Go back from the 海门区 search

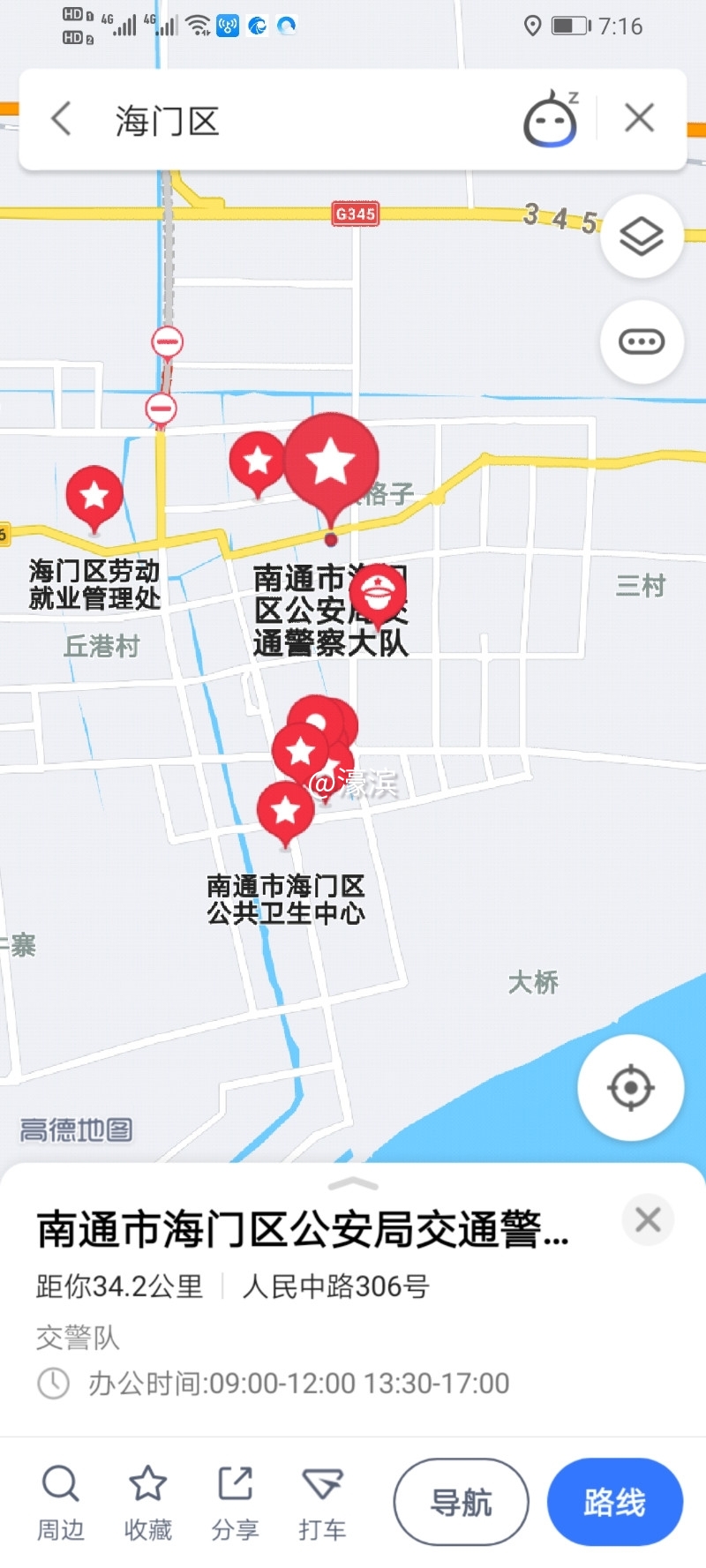click(60, 118)
